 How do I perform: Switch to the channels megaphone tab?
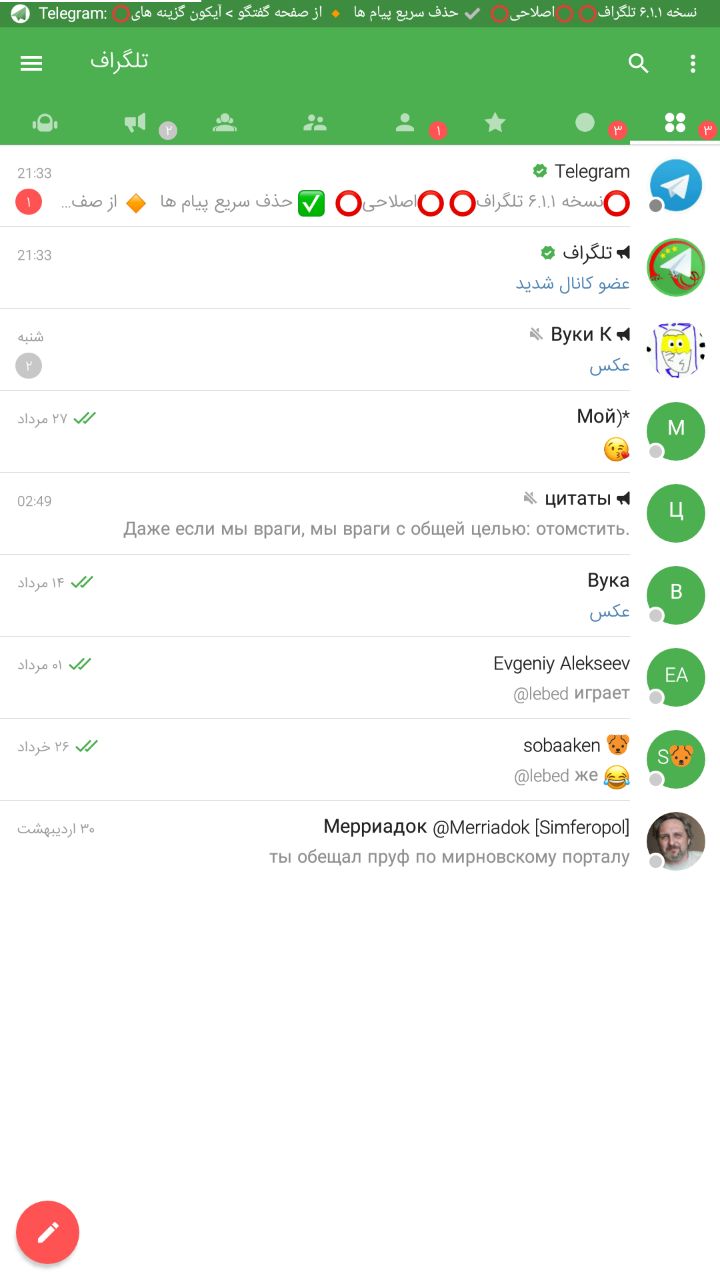135,123
